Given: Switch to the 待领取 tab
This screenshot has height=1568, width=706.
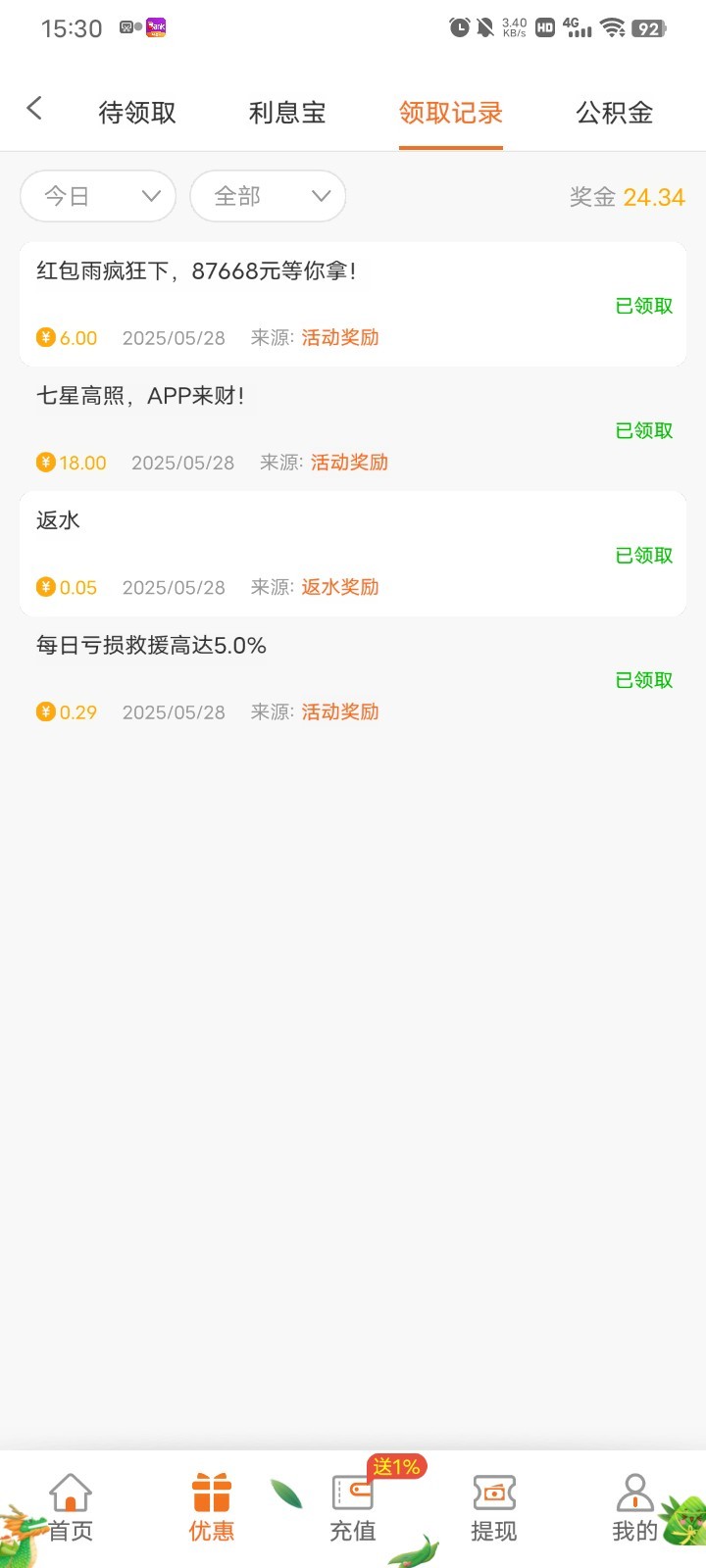Looking at the screenshot, I should (x=137, y=113).
